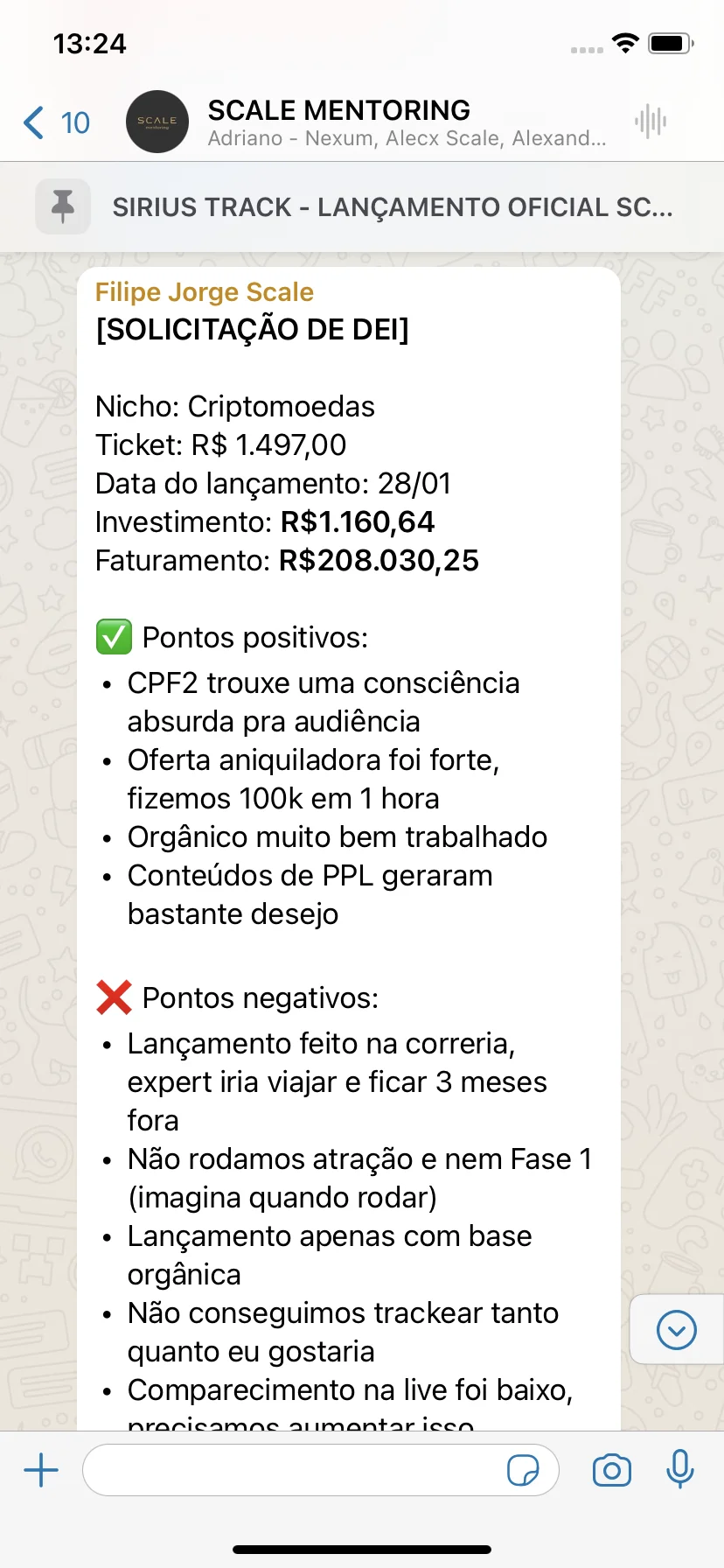Open the pinned SIRIUS TRACK message
The image size is (724, 1568).
(362, 207)
